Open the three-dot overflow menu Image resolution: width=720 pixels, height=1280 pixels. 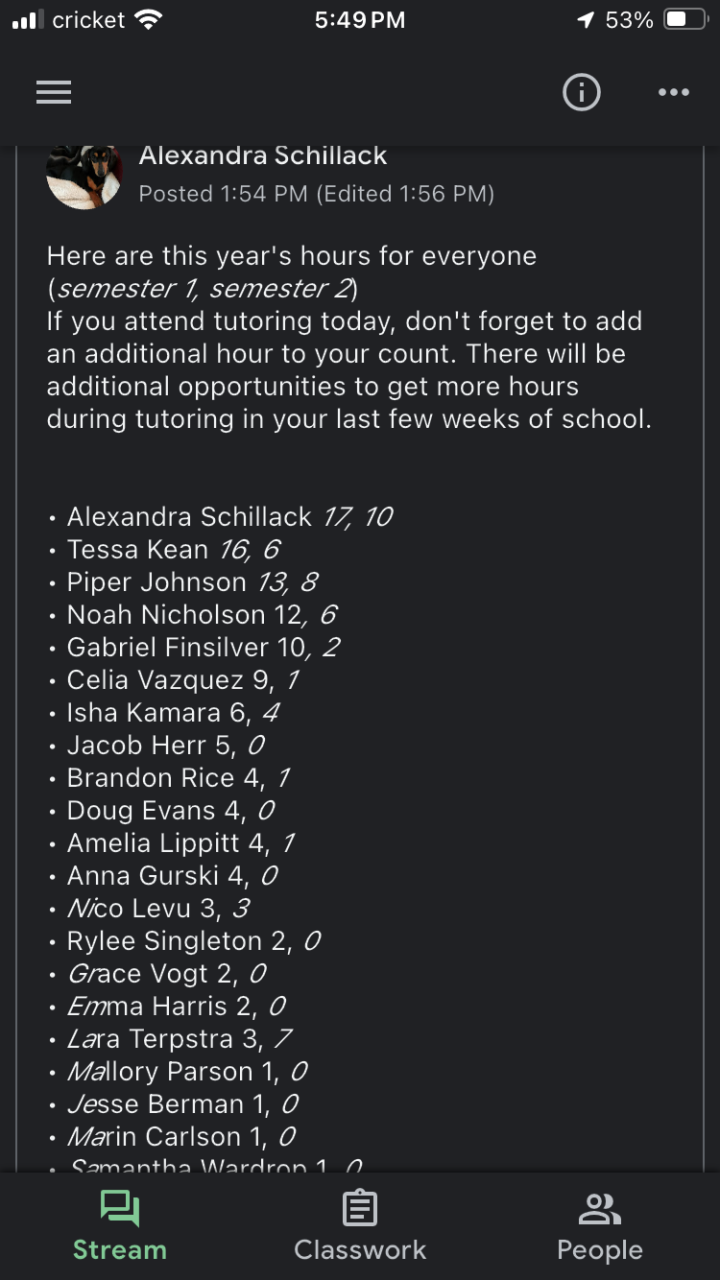(673, 93)
